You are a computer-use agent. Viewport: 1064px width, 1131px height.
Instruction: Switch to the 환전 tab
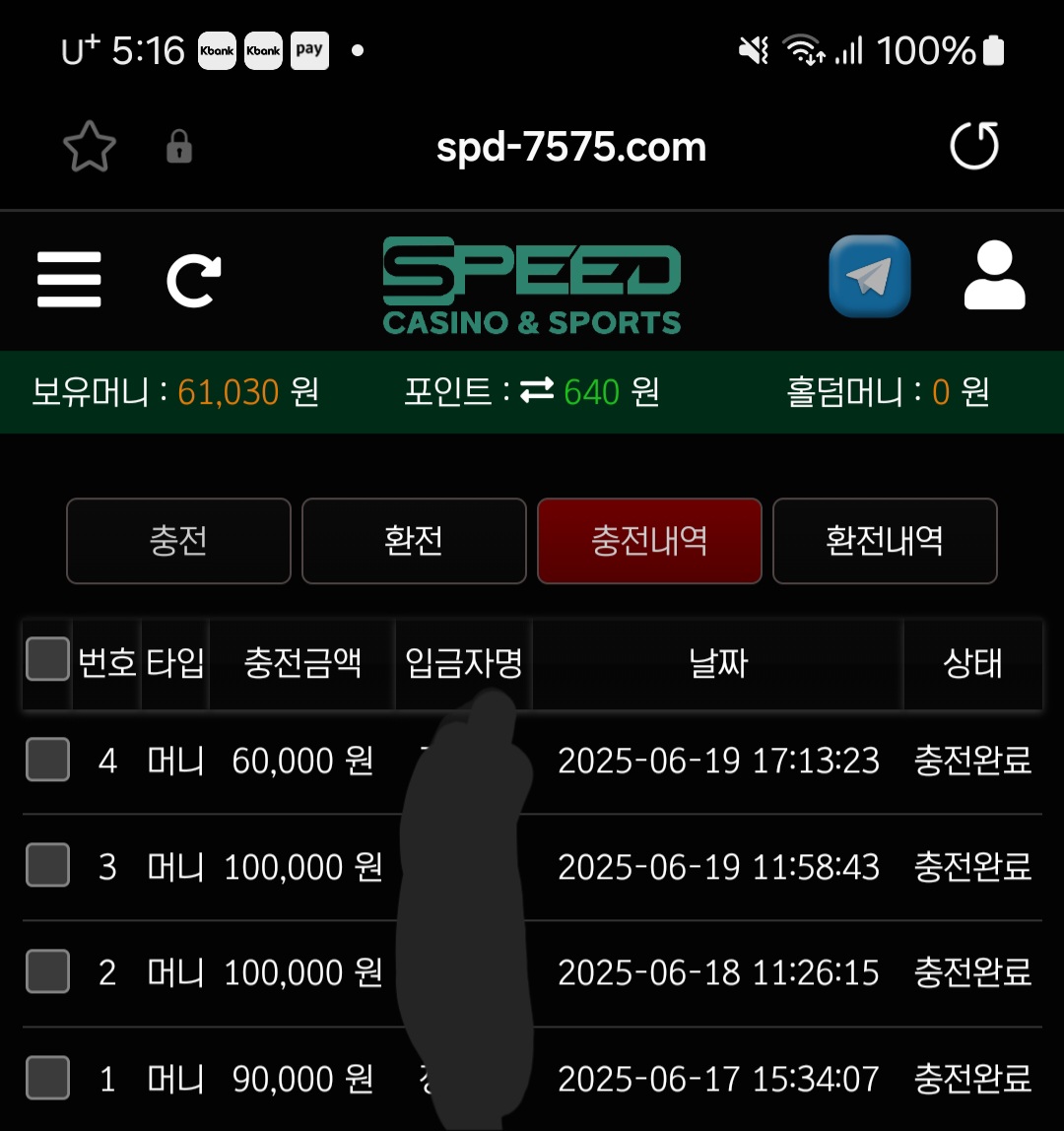coord(414,541)
